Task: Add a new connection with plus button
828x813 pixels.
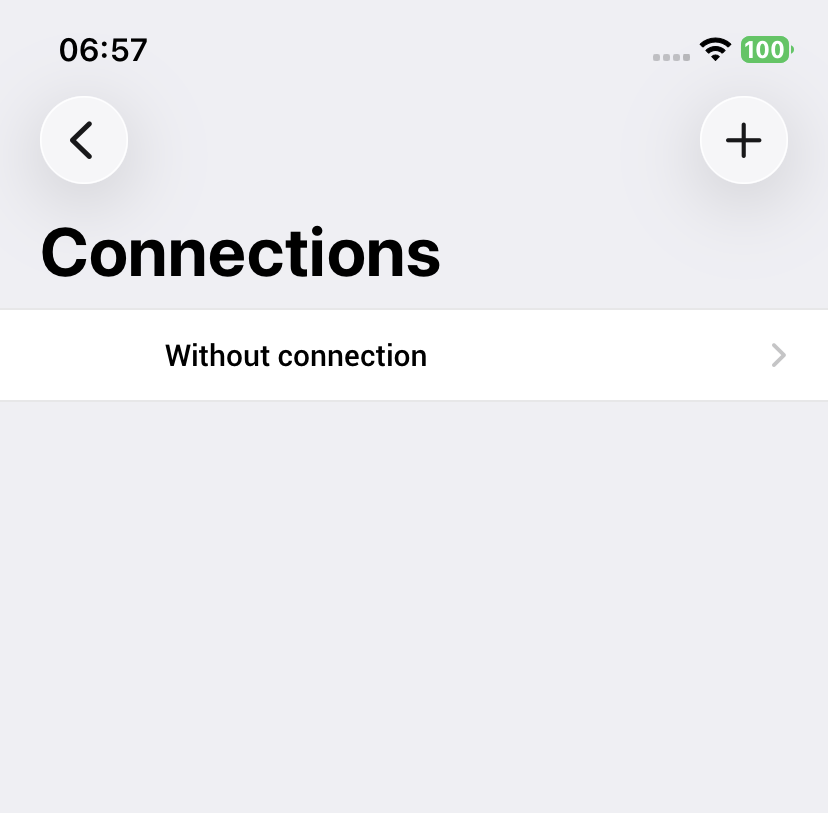Action: click(743, 140)
